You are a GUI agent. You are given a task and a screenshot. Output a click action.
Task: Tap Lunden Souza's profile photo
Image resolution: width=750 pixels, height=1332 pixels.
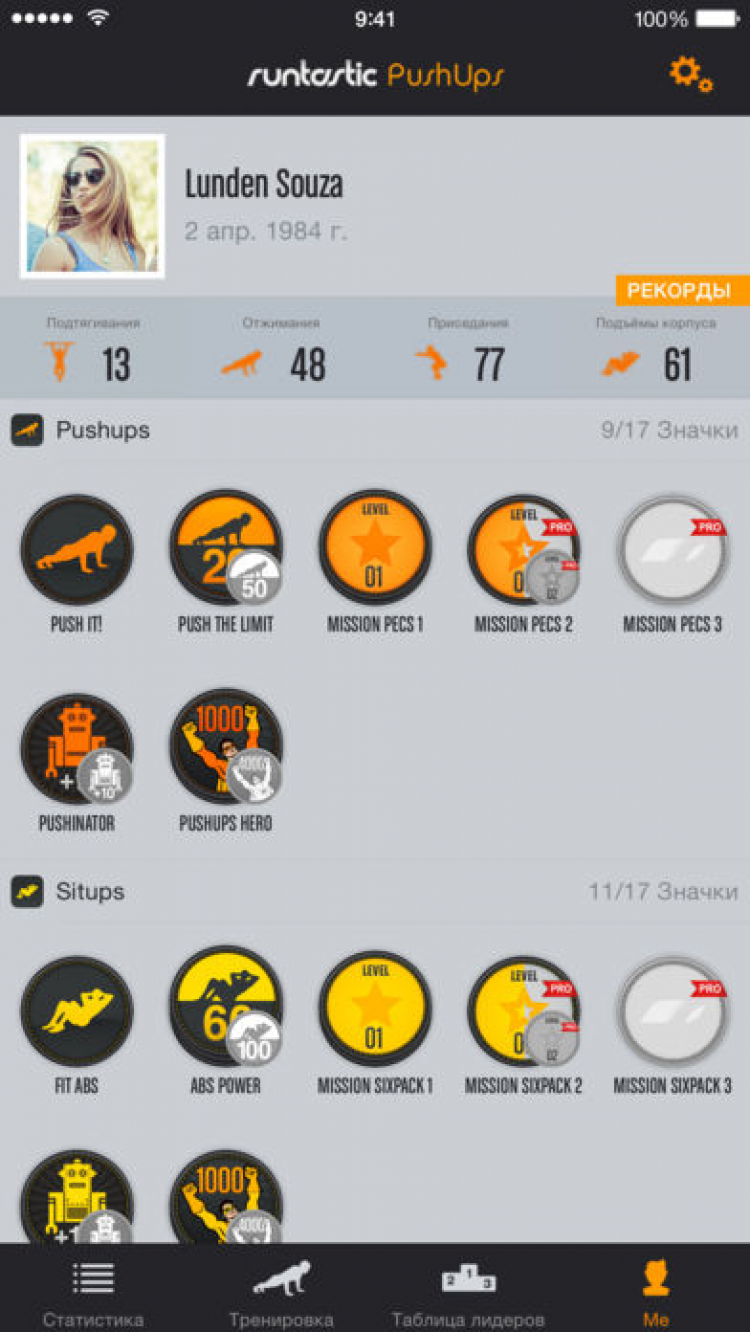[92, 206]
